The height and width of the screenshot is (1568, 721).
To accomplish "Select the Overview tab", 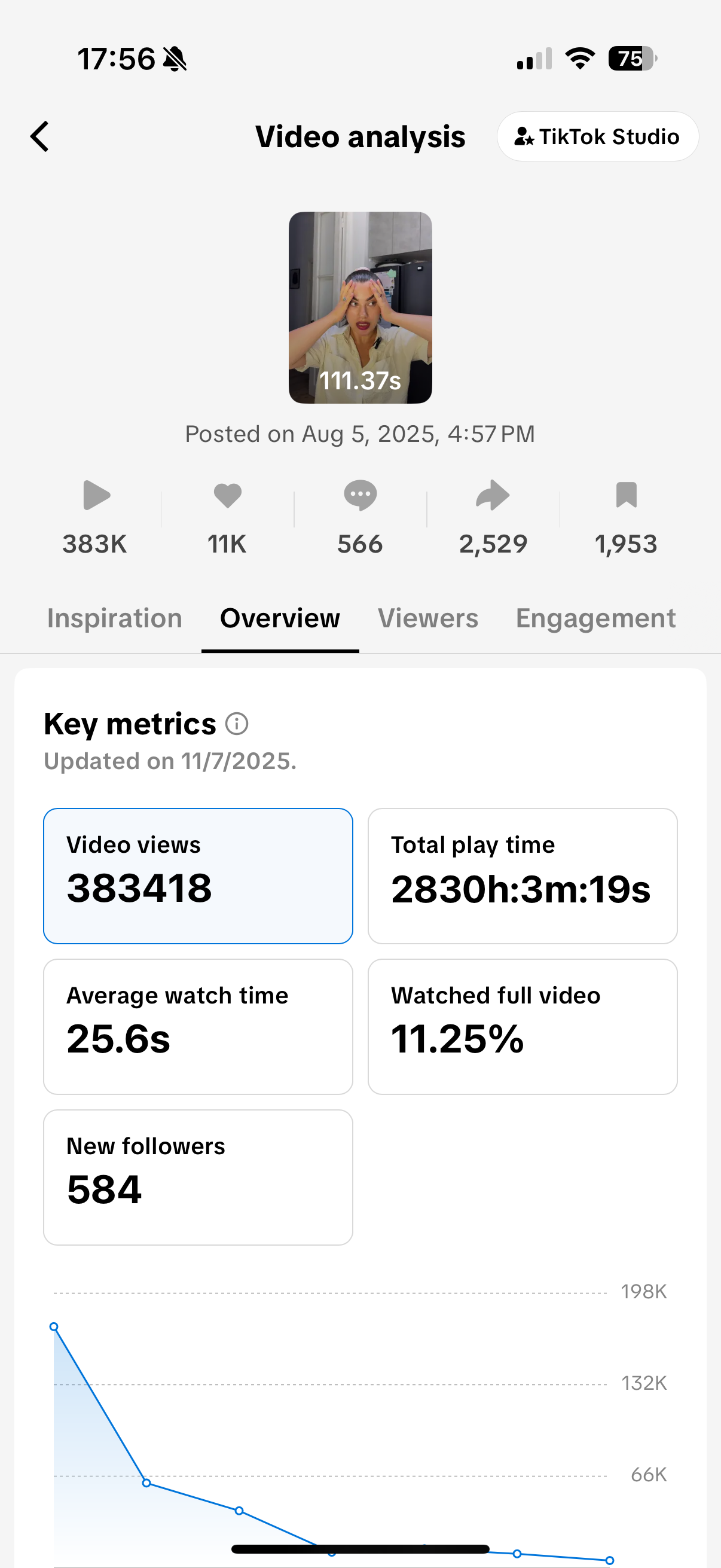I will pyautogui.click(x=280, y=618).
